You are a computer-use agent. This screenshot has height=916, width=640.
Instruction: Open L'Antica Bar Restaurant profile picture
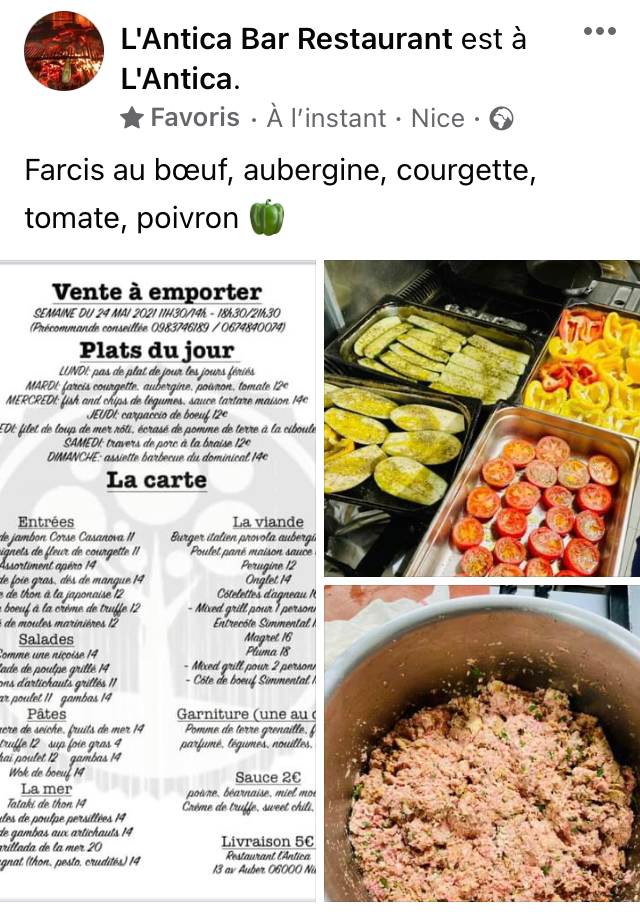[64, 51]
